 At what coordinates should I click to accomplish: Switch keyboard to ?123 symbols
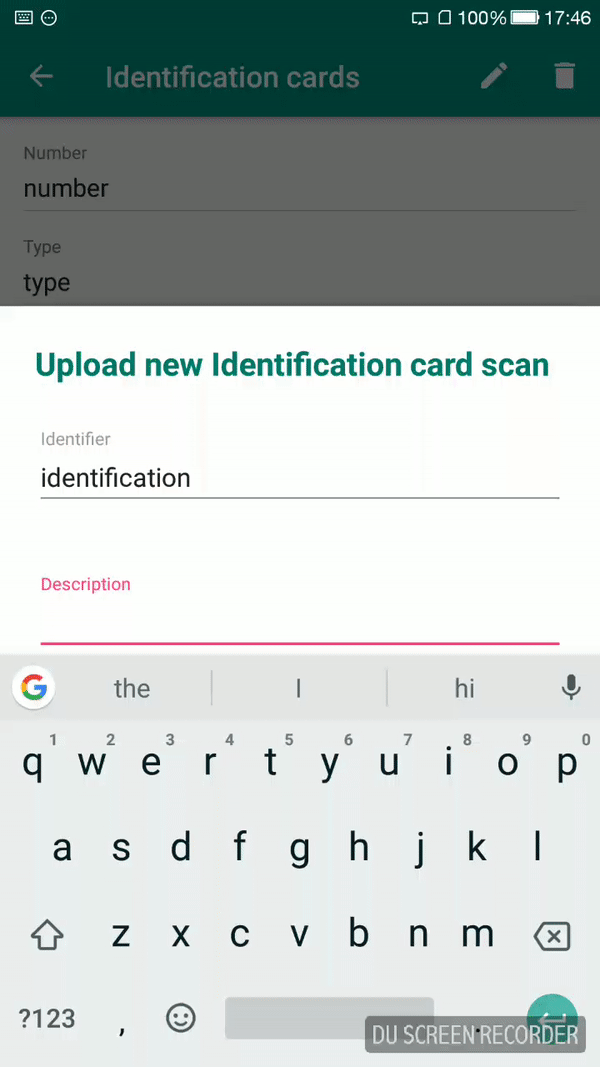click(x=47, y=1018)
